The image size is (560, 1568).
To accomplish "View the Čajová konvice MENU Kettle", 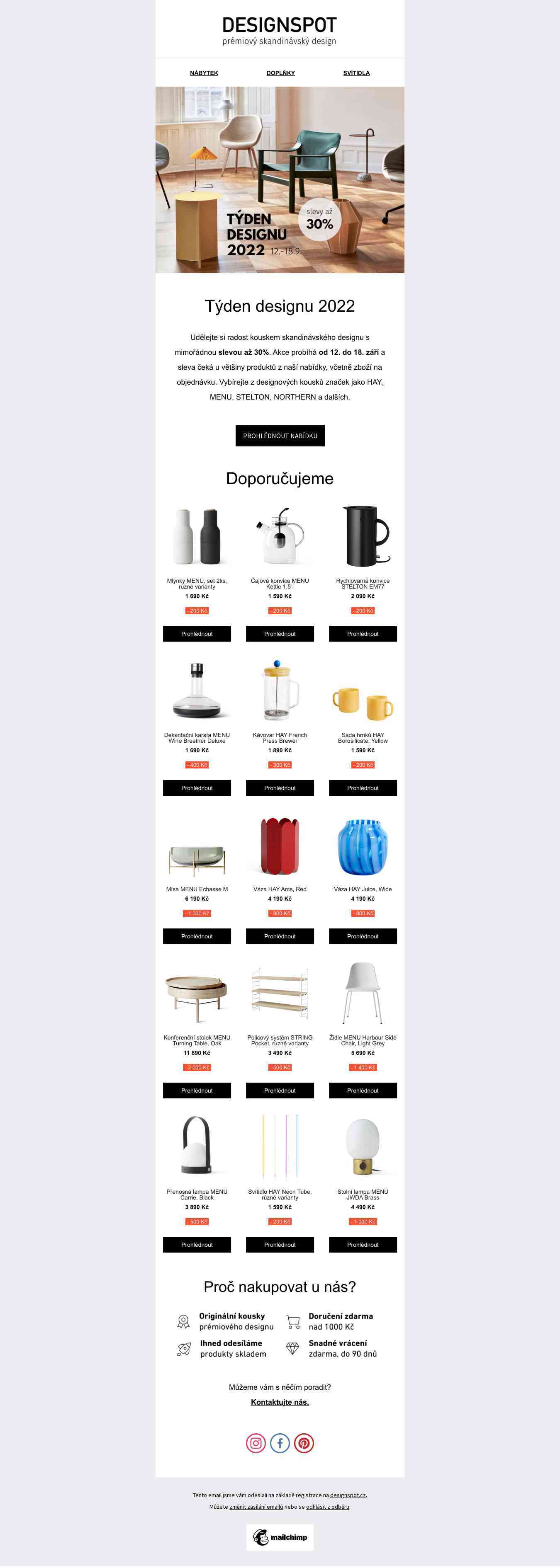I will 280,634.
